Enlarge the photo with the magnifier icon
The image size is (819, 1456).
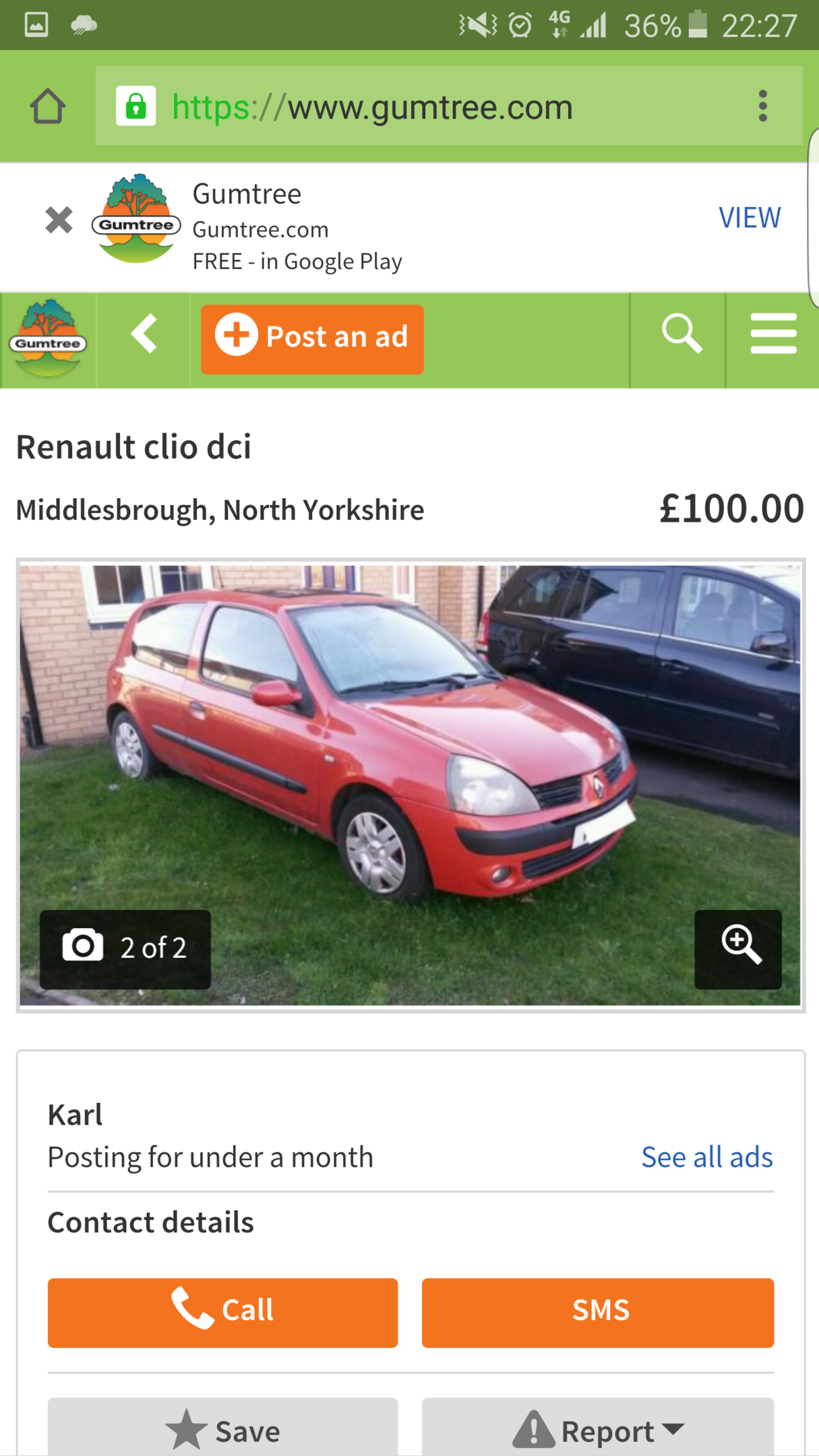pyautogui.click(x=738, y=948)
